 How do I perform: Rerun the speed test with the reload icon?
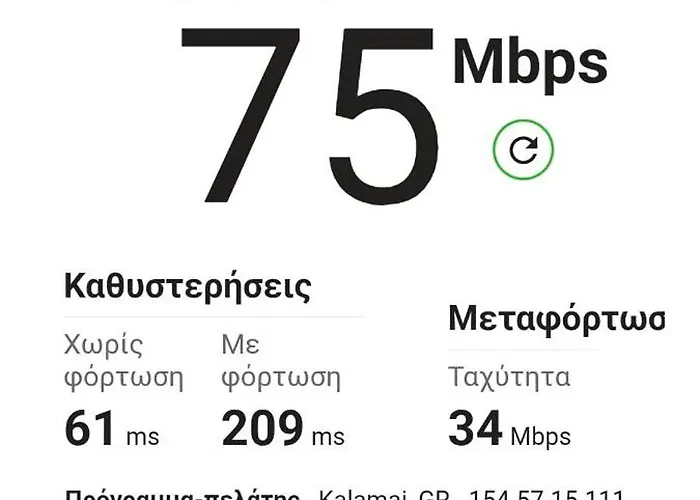point(522,150)
